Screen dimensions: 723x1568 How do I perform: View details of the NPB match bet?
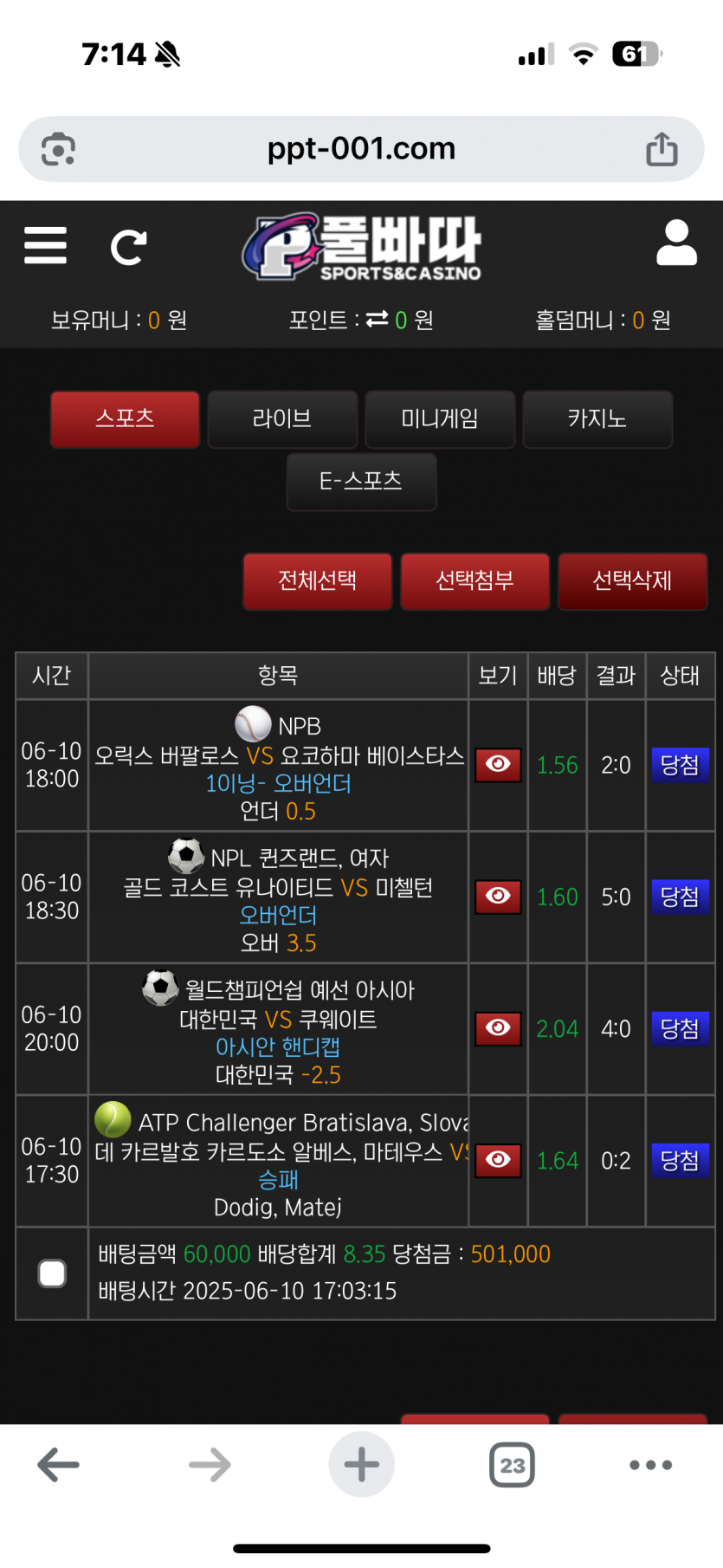click(498, 765)
